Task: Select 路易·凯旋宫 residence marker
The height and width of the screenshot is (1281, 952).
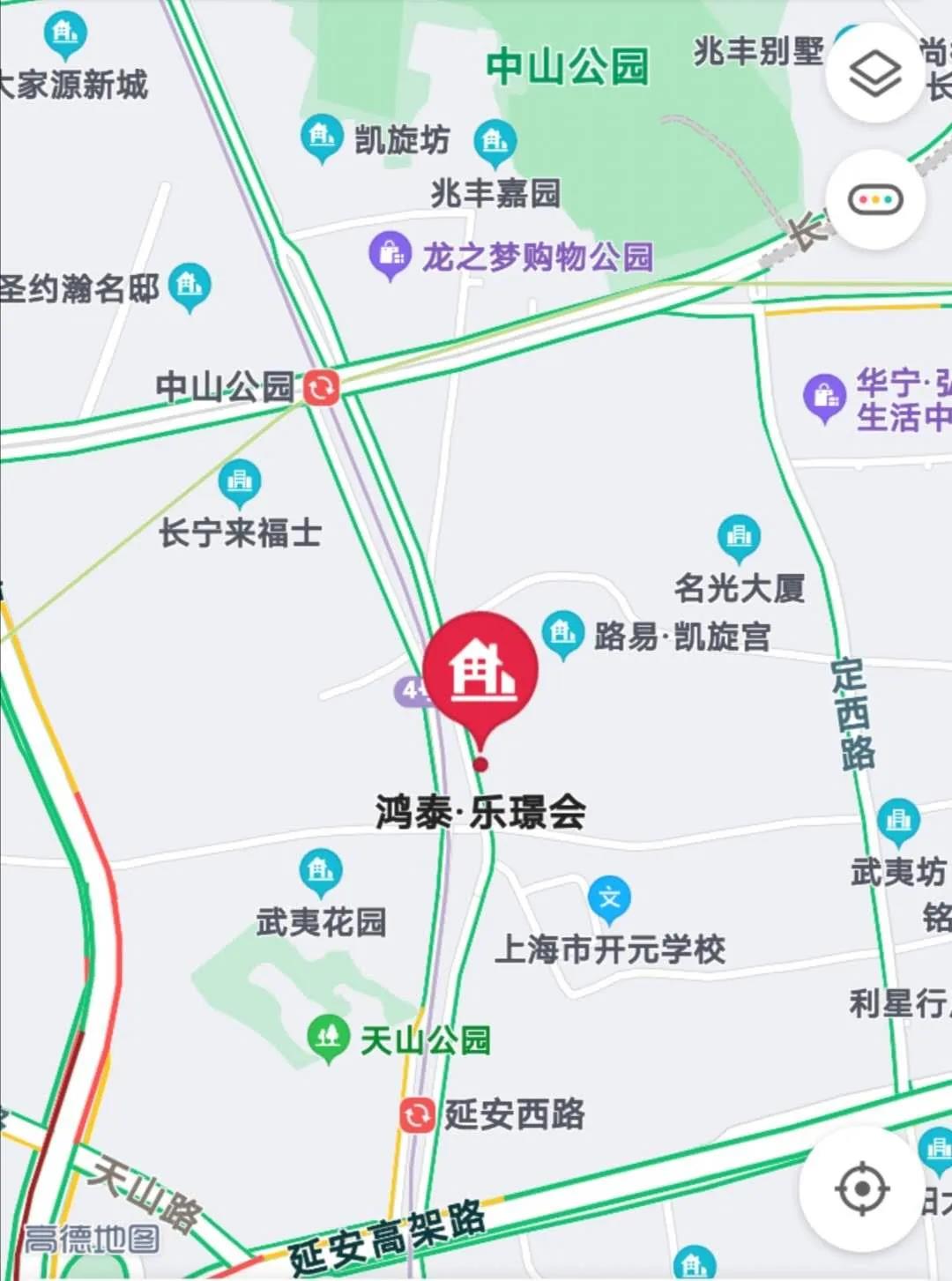Action: [562, 632]
